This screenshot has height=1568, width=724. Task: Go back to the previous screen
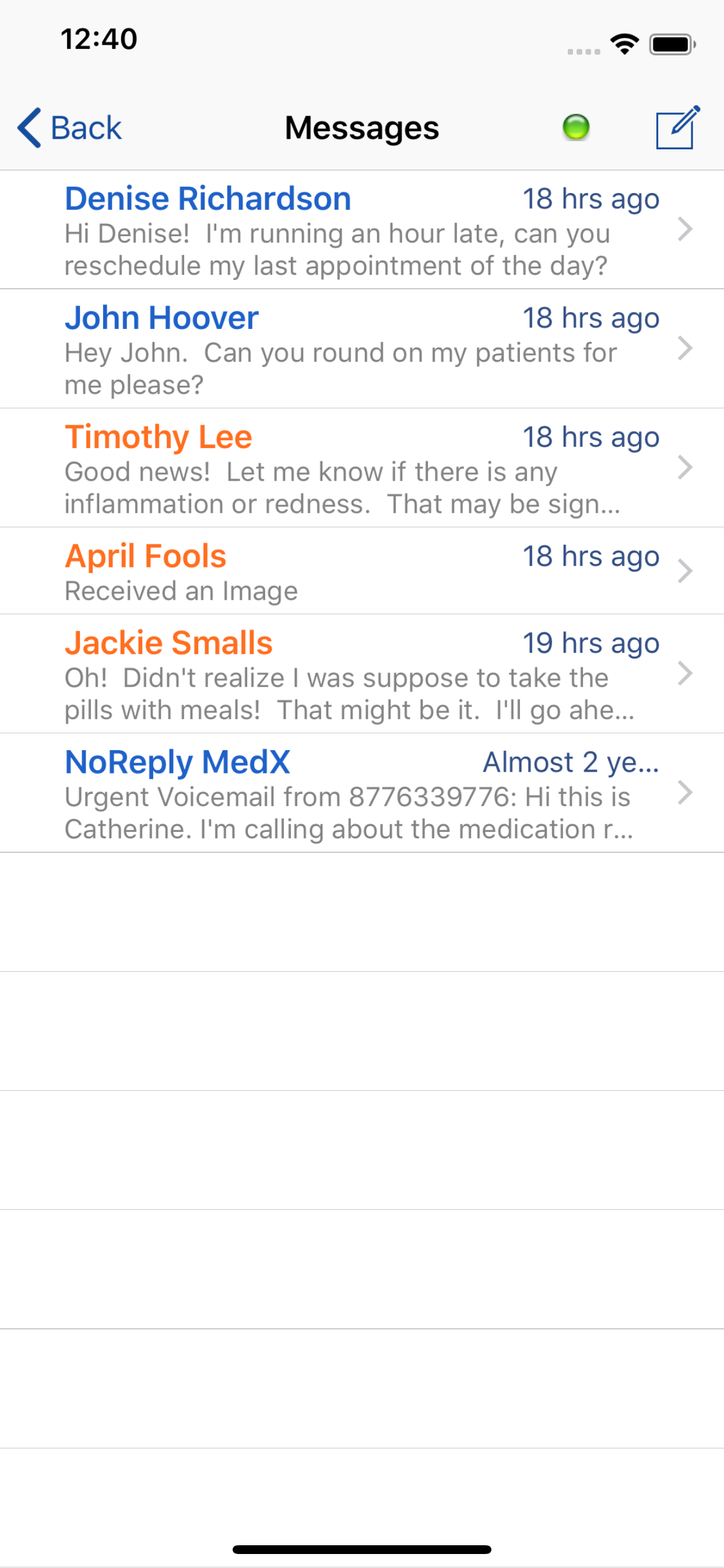(x=69, y=128)
